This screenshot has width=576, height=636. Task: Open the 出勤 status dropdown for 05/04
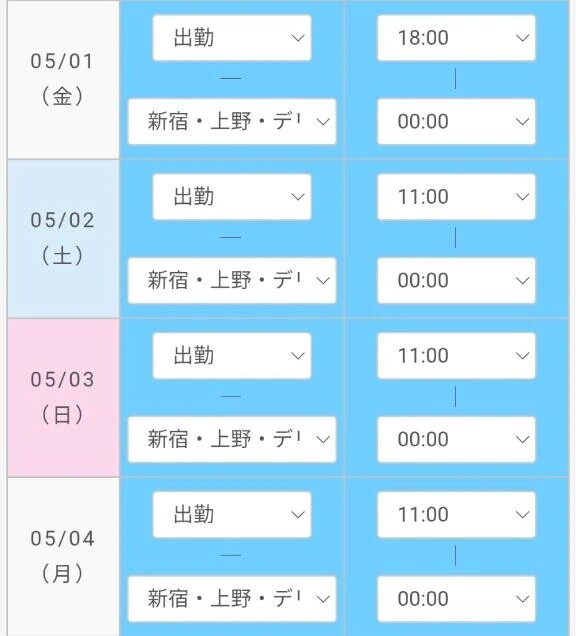[x=232, y=515]
